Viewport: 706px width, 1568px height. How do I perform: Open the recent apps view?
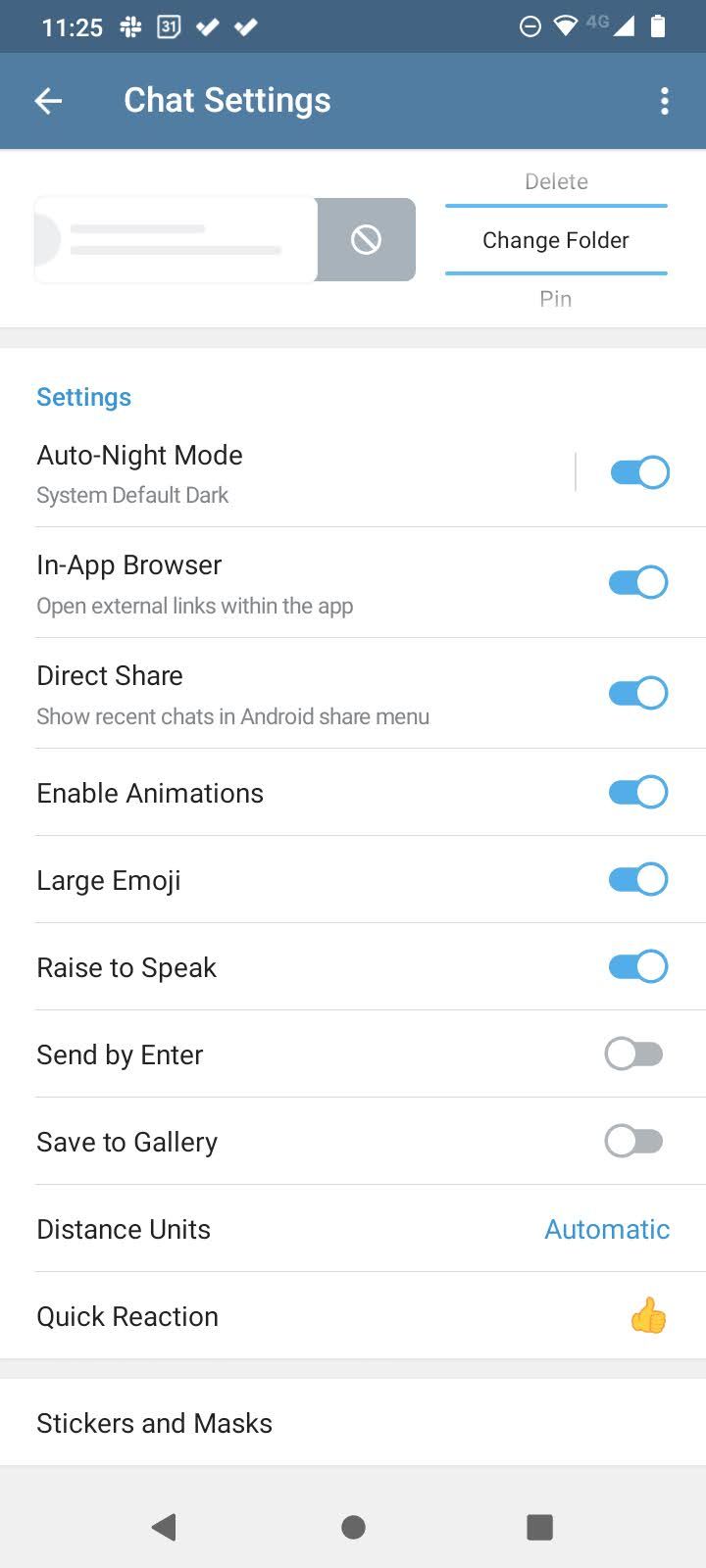pos(539,1526)
